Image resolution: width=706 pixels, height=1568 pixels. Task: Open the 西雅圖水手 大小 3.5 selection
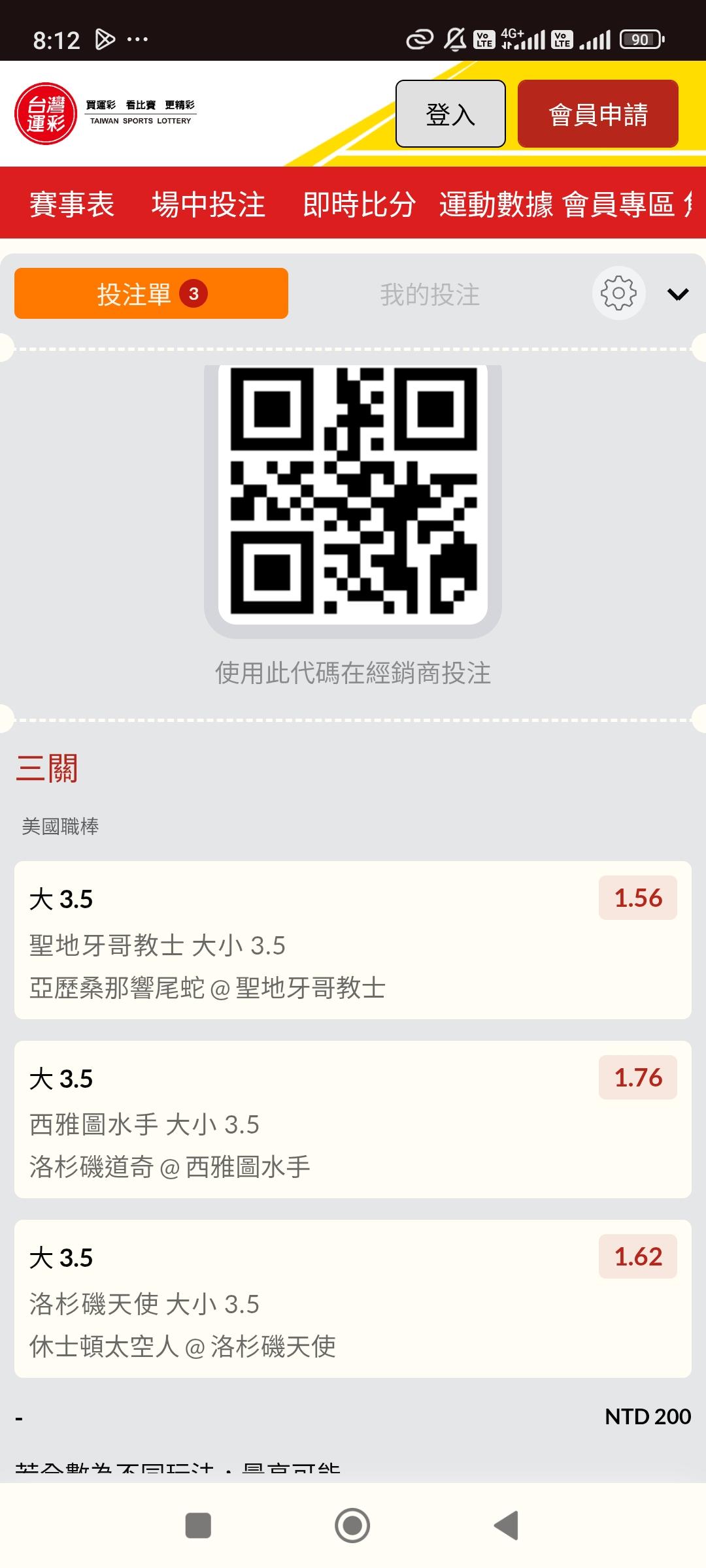pyautogui.click(x=353, y=1119)
